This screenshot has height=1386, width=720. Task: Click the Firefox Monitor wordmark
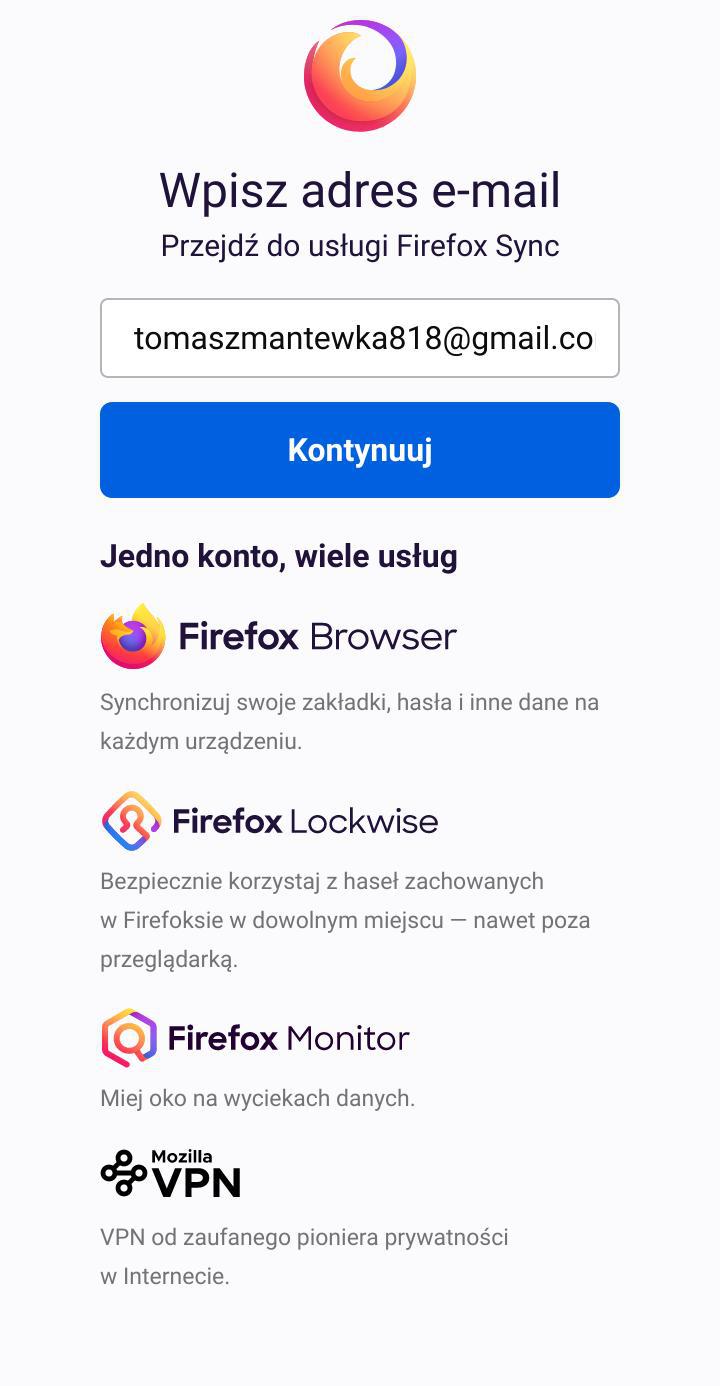290,1038
